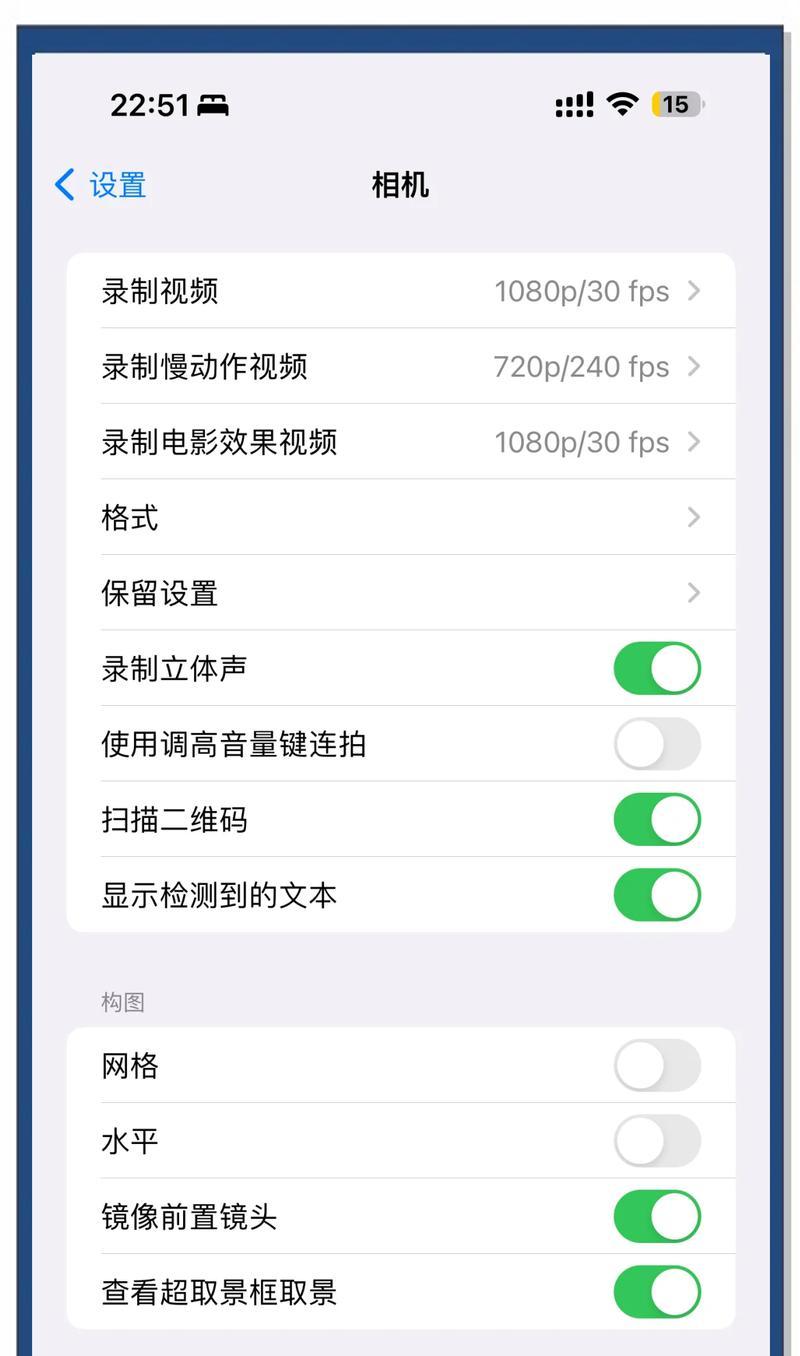Turn on 水平 indicator
800x1356 pixels.
point(657,1141)
